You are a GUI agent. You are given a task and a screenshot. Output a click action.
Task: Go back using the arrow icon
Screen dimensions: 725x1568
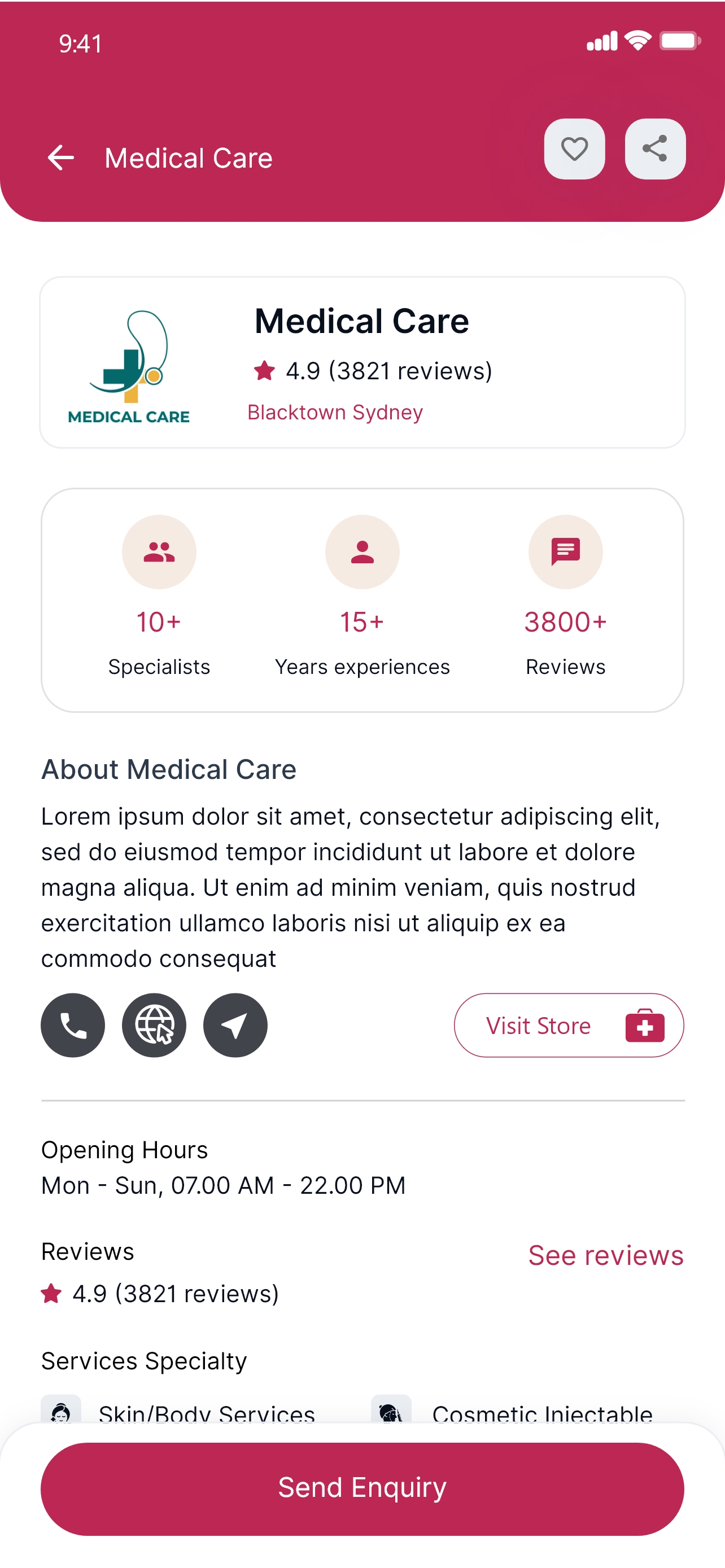pos(61,158)
